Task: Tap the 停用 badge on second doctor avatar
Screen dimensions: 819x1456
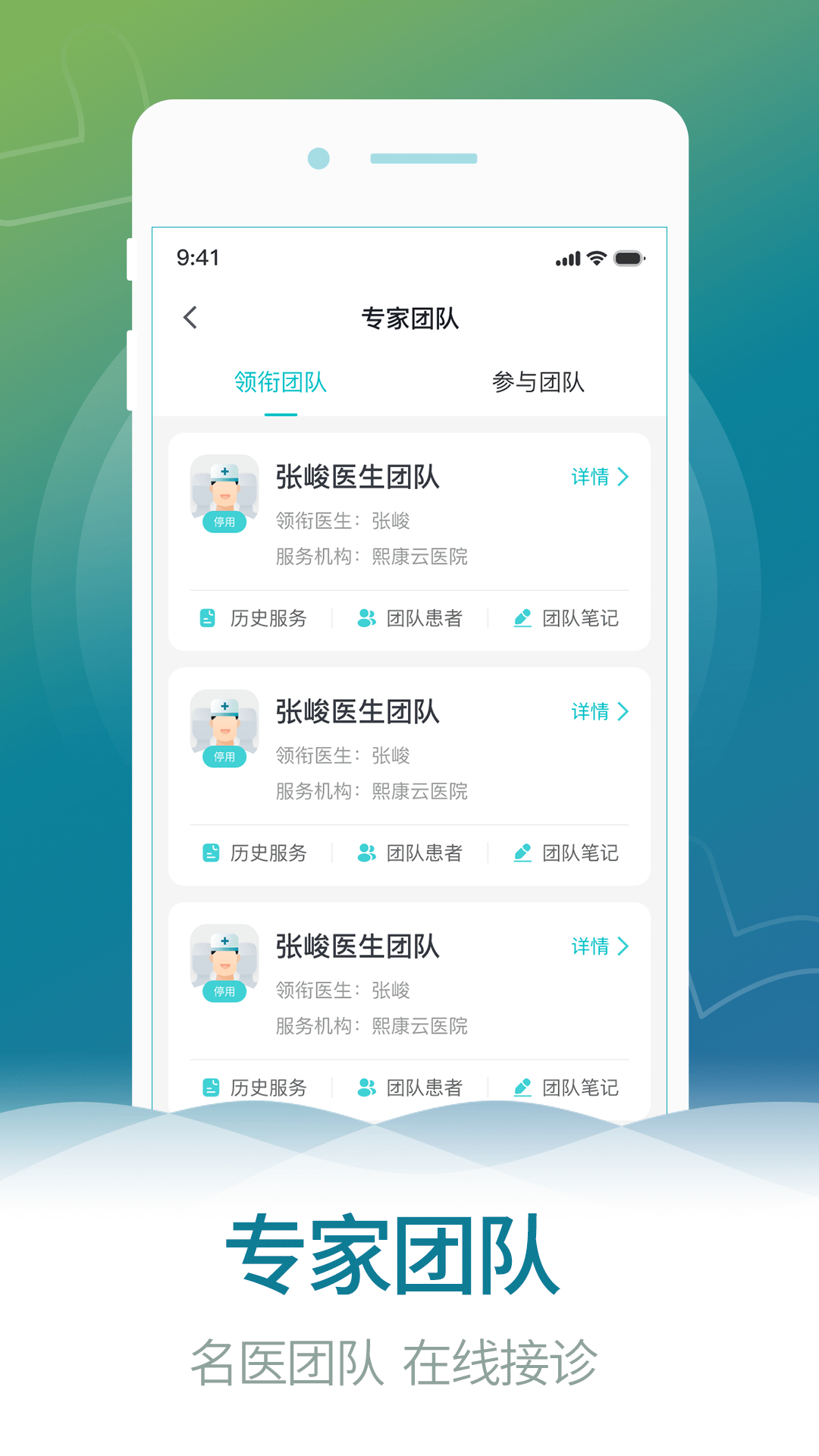Action: 224,756
